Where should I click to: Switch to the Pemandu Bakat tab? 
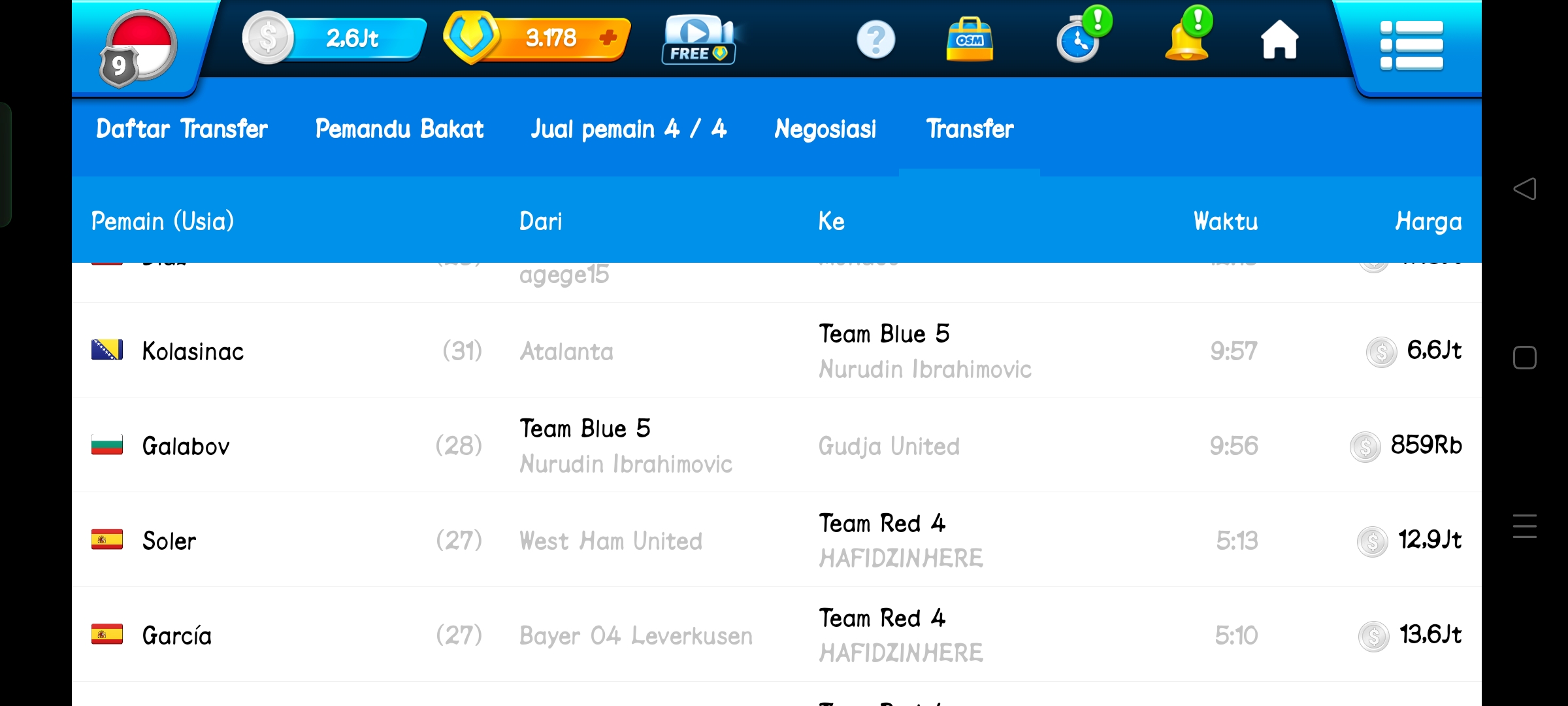click(x=399, y=129)
